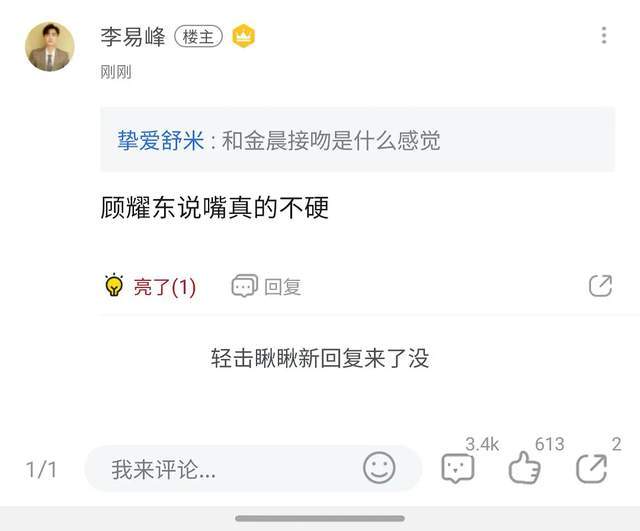Image resolution: width=640 pixels, height=531 pixels.
Task: Open quoted user 挚爱舒米's name
Action: click(x=160, y=141)
